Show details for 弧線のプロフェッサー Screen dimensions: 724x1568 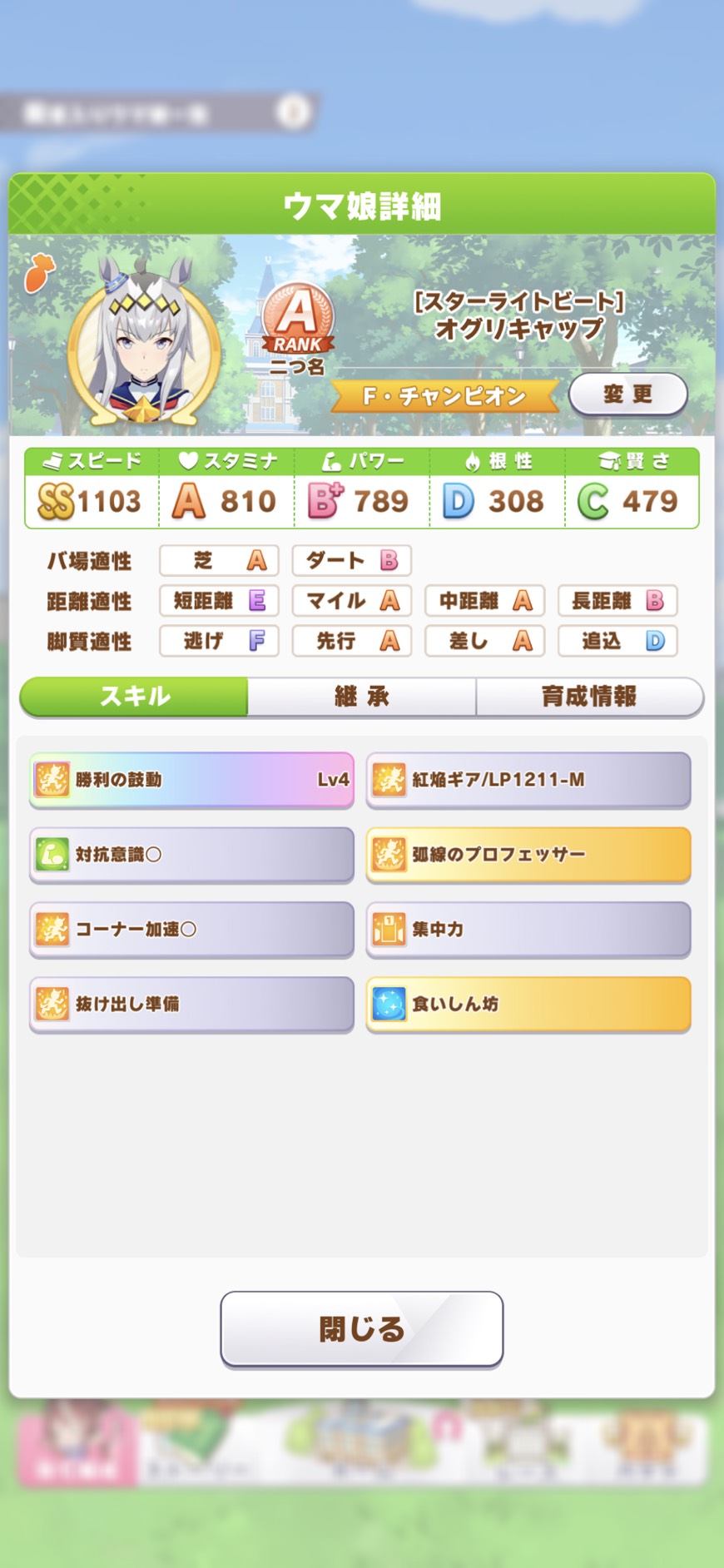528,855
